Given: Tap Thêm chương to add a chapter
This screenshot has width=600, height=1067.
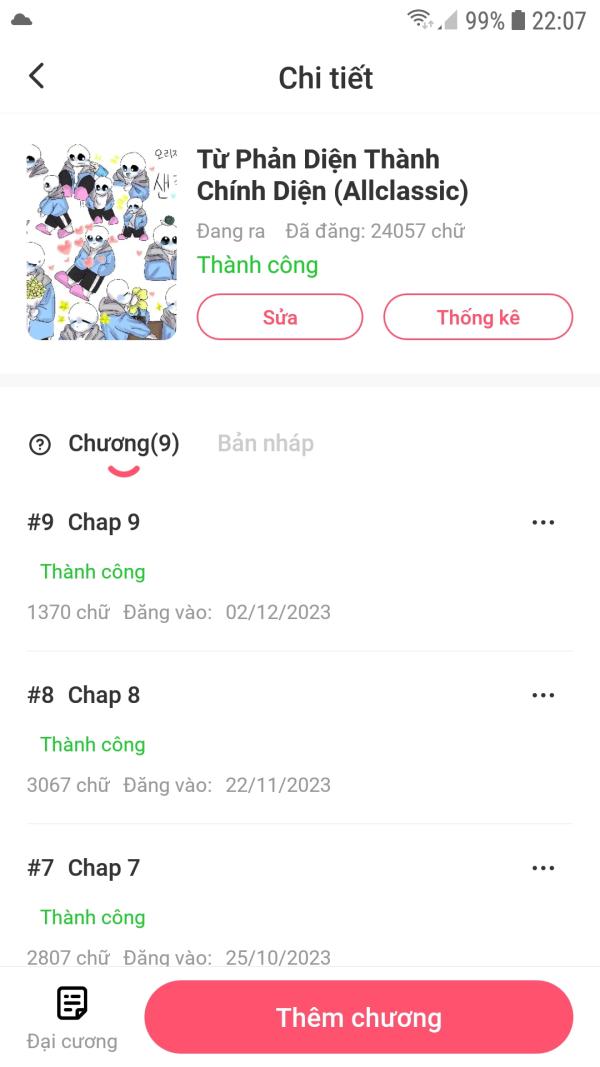Looking at the screenshot, I should click(x=359, y=1017).
